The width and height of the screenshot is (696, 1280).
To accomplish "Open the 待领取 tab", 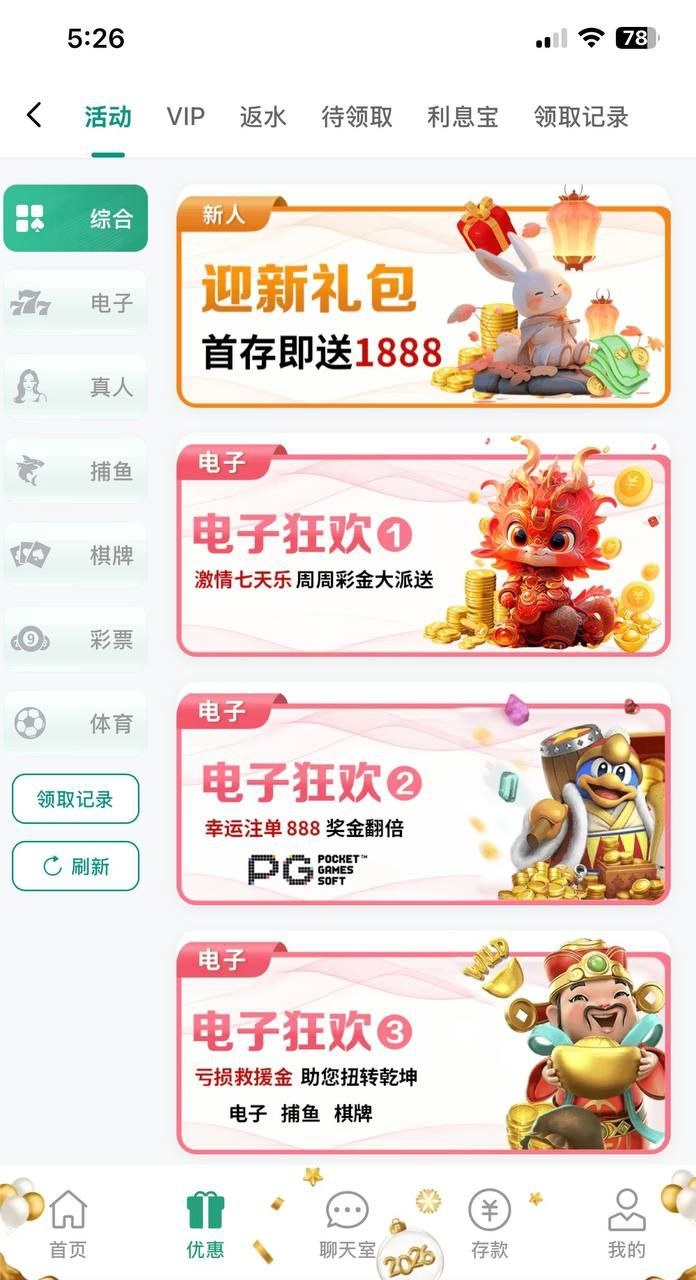I will click(357, 117).
